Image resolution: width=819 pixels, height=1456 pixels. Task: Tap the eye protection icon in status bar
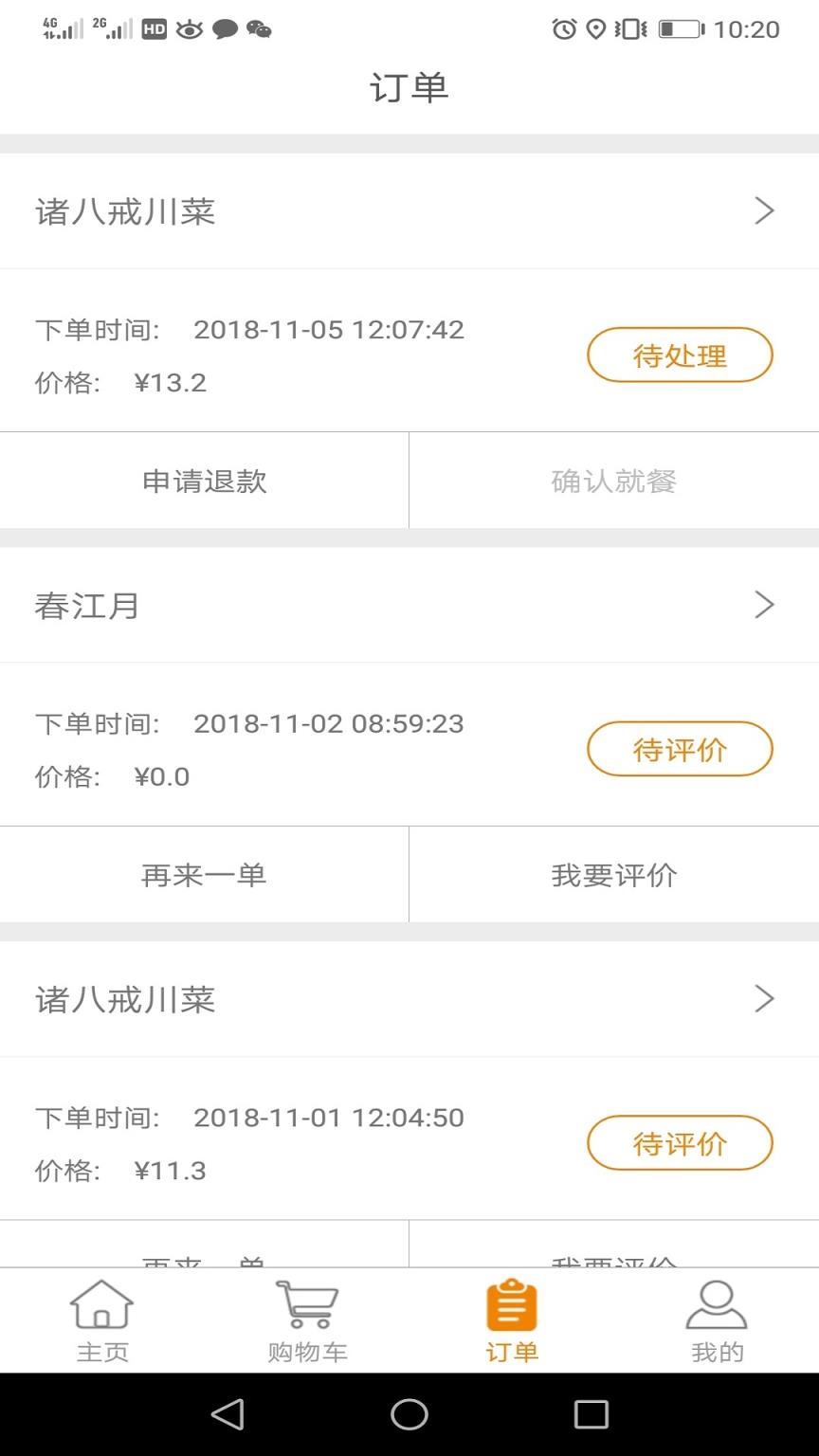(190, 29)
